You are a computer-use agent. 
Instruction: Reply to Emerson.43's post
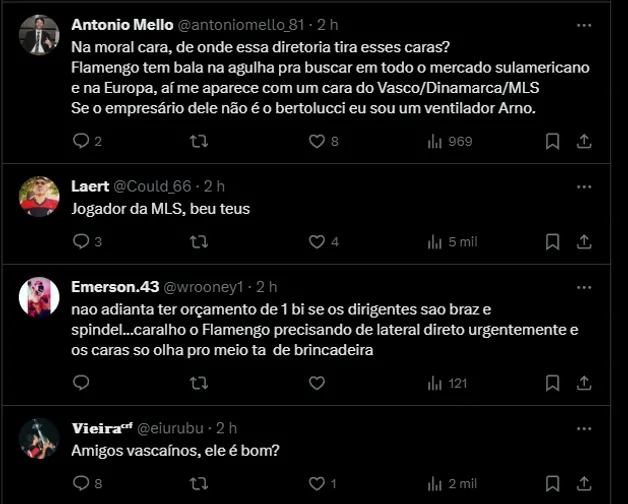82,383
